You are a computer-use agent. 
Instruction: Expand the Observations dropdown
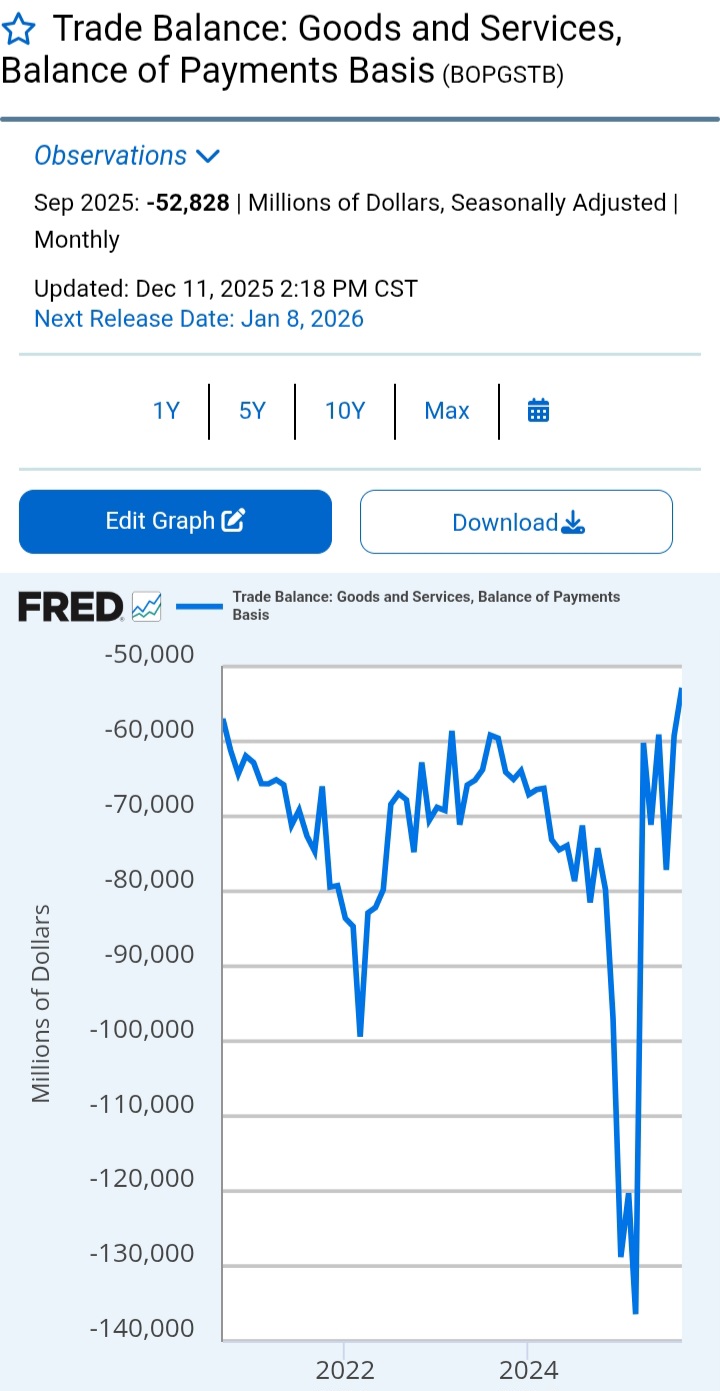tap(127, 156)
